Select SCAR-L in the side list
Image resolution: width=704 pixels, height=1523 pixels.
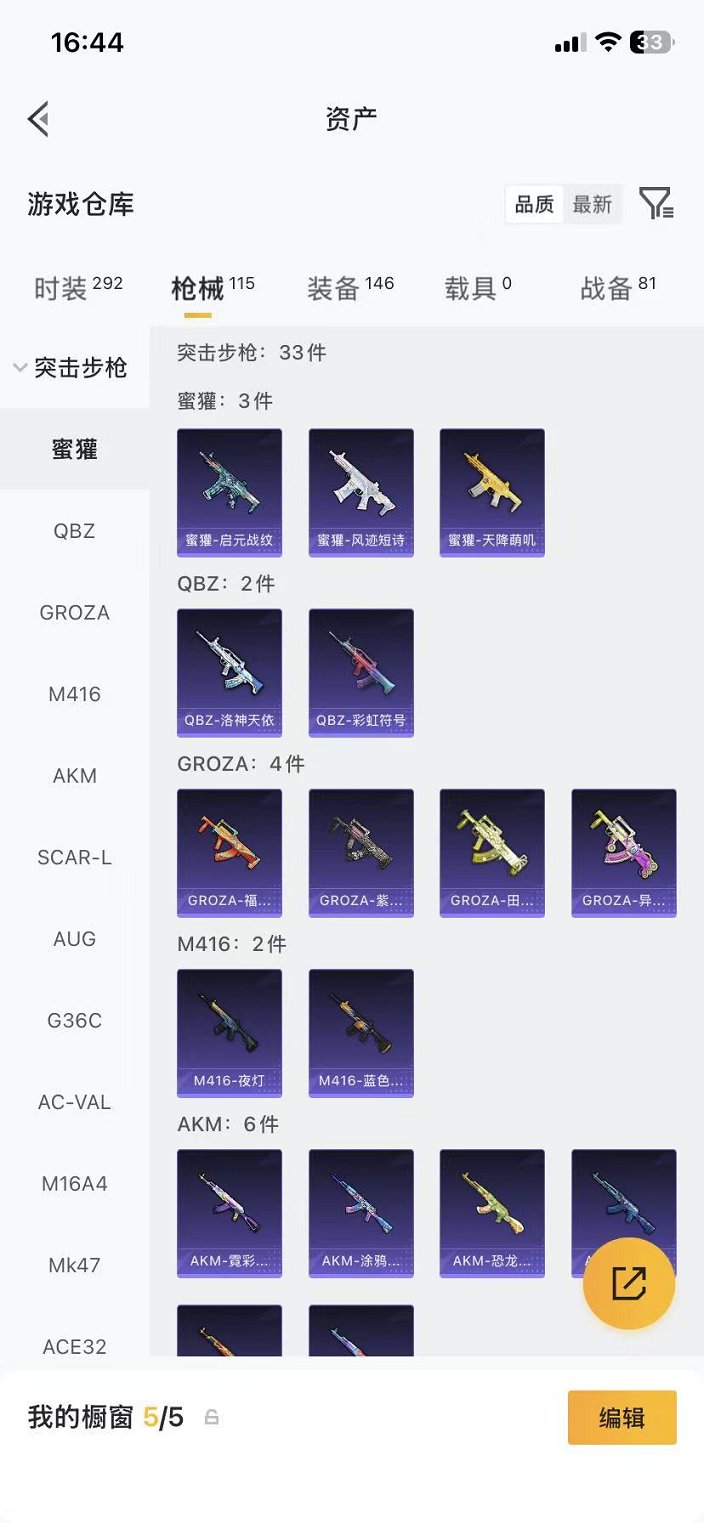pos(74,857)
